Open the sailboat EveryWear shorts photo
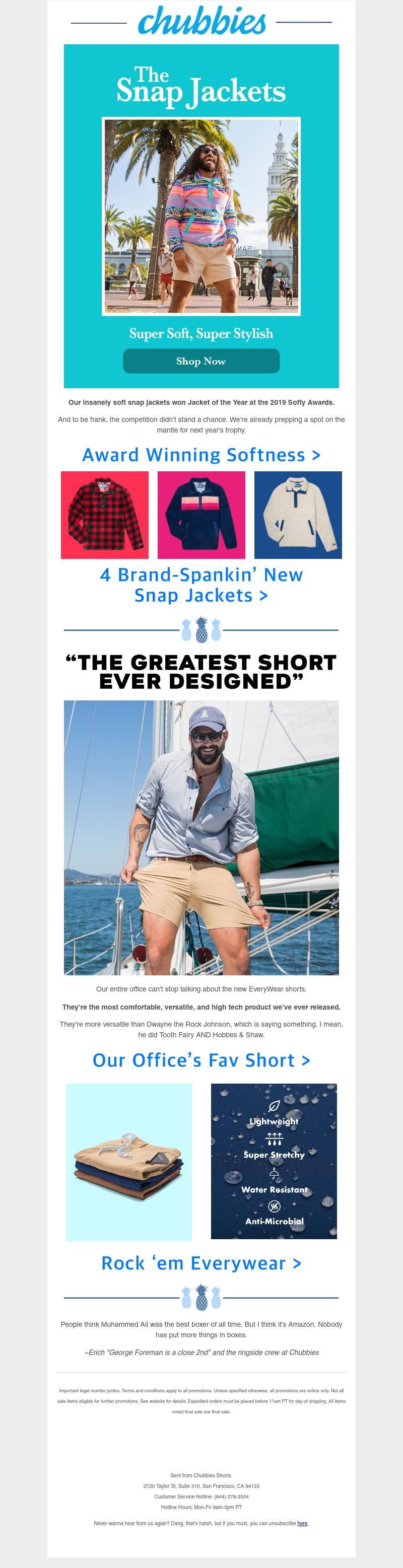This screenshot has height=1568, width=403. (201, 837)
